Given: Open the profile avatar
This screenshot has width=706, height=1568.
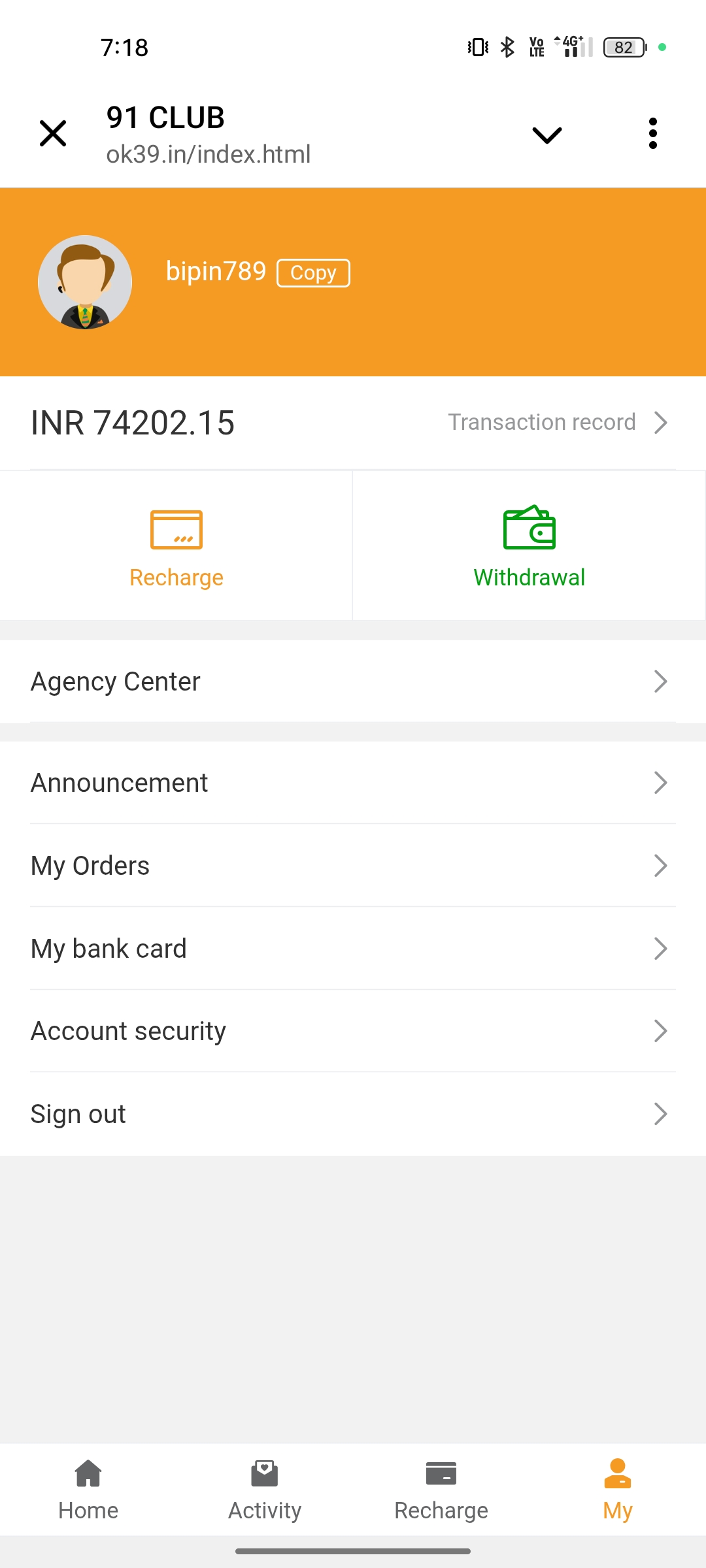Looking at the screenshot, I should (85, 282).
